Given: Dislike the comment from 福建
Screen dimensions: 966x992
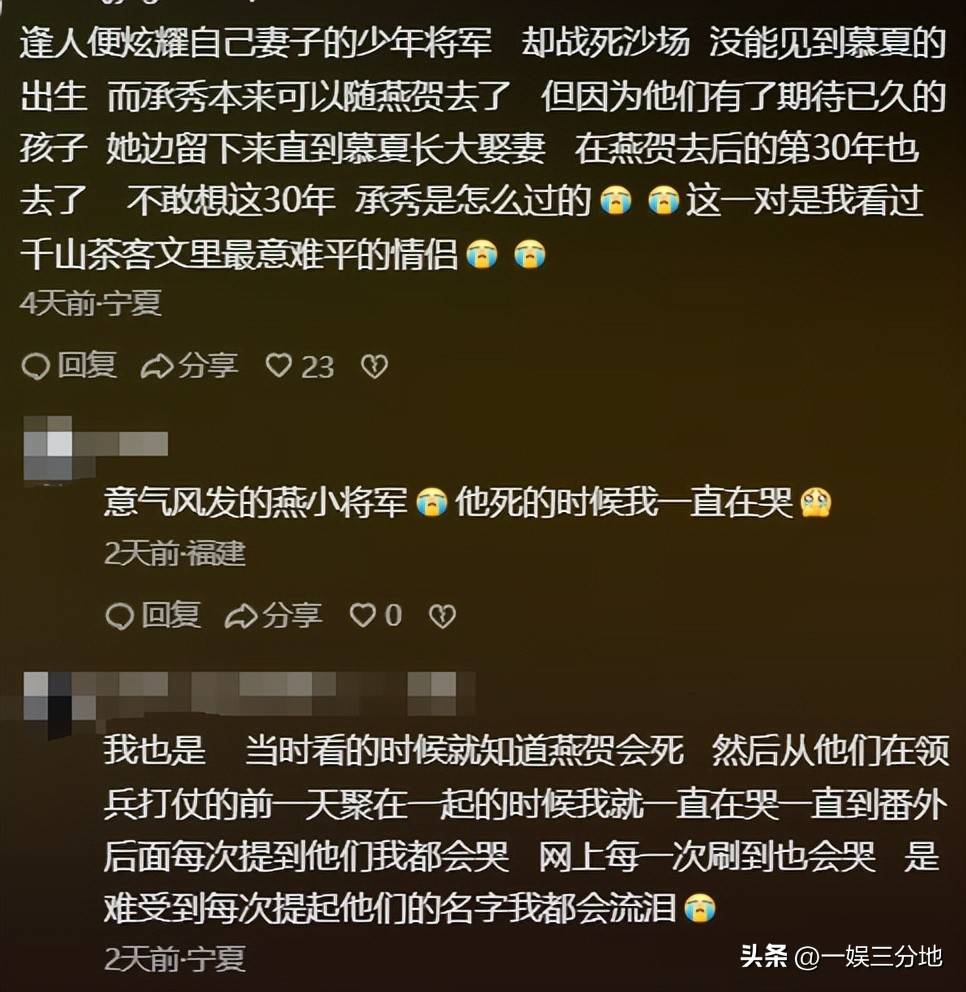Looking at the screenshot, I should [x=441, y=616].
